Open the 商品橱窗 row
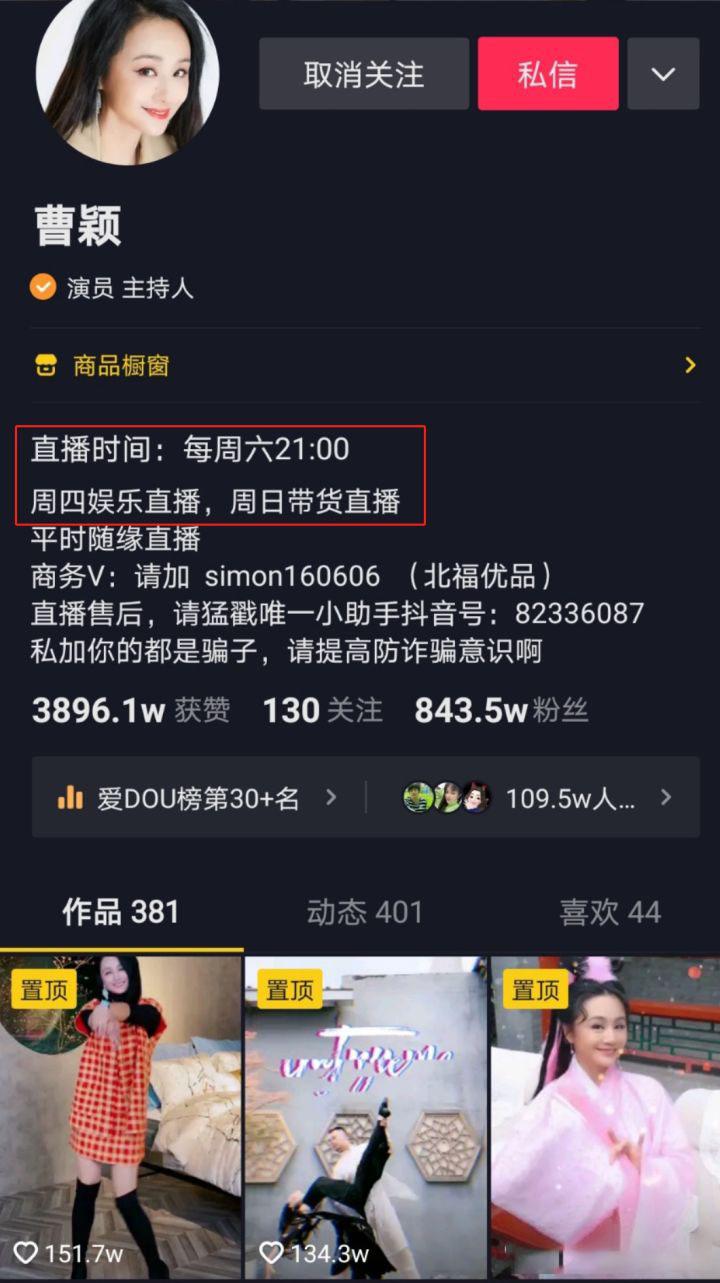720x1283 pixels. pyautogui.click(x=360, y=365)
